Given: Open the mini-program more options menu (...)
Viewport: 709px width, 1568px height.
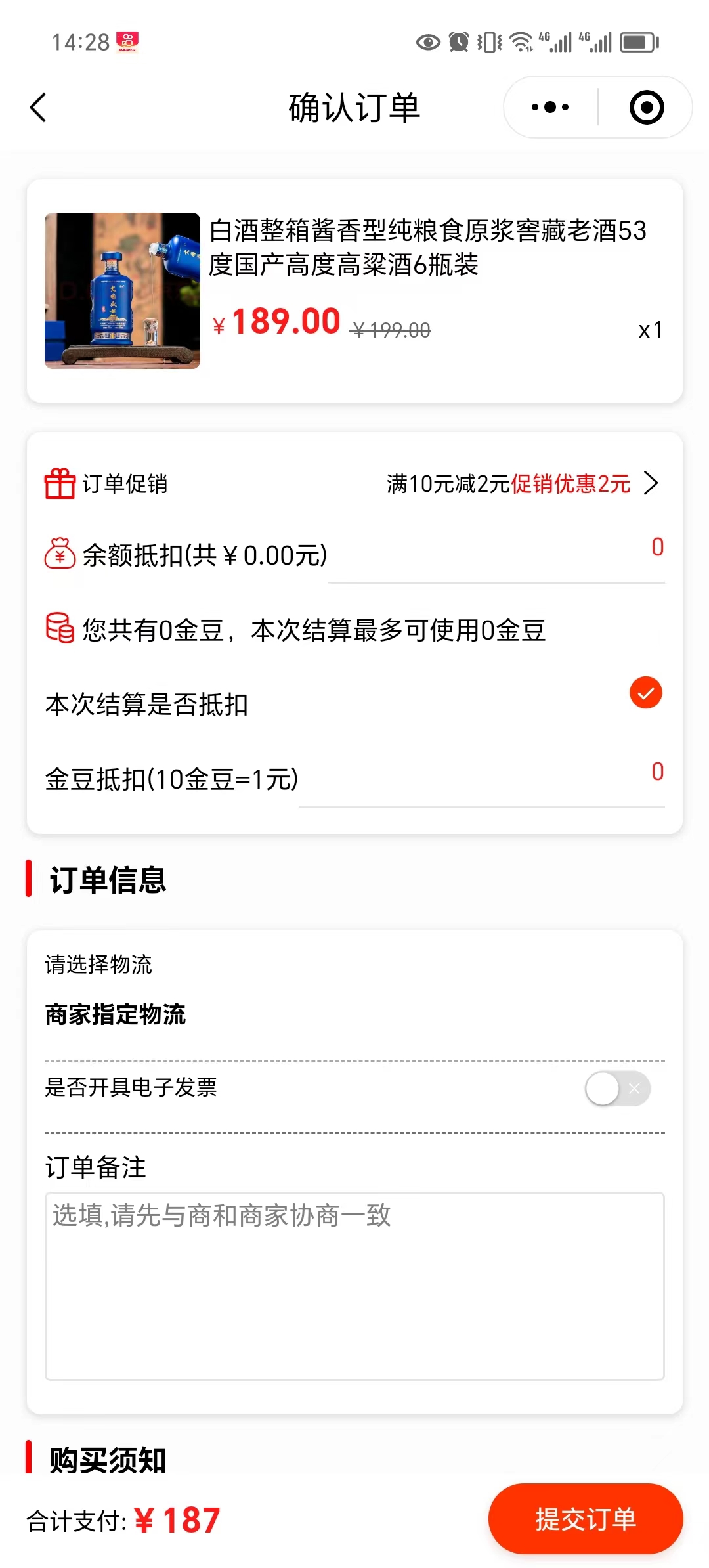Looking at the screenshot, I should pos(550,106).
